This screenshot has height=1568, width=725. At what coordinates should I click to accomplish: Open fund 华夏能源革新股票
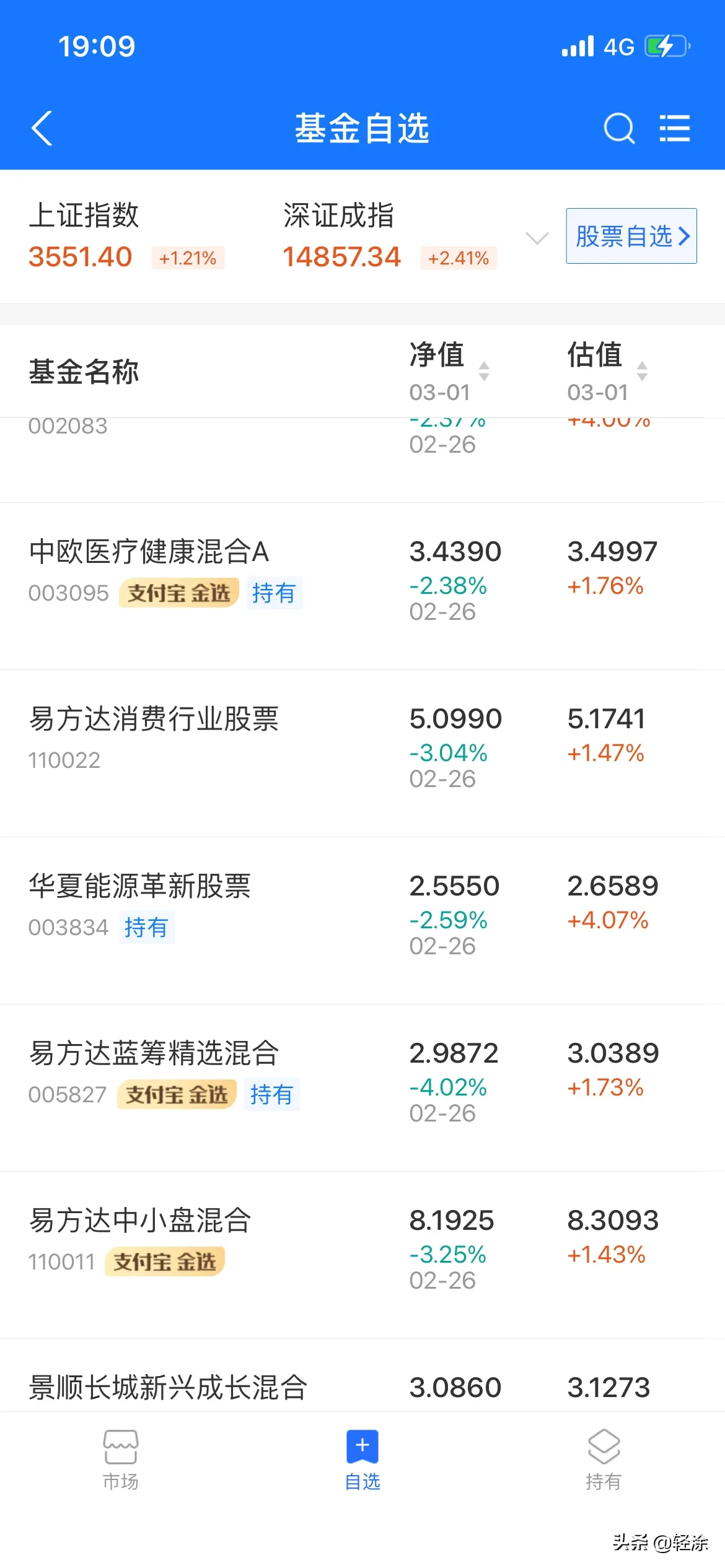click(140, 886)
